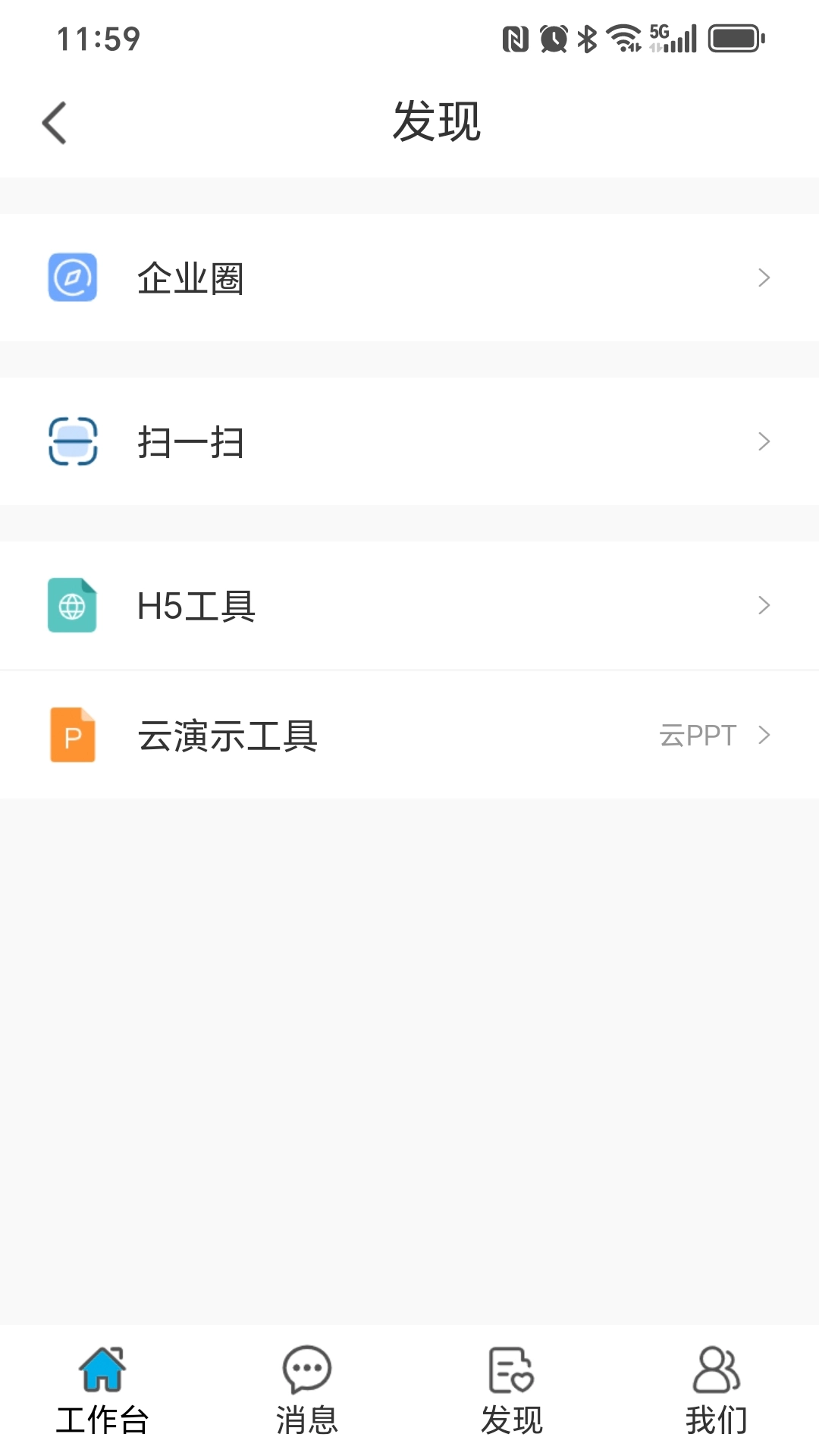Select the H5工具 globe icon
Viewport: 819px width, 1456px height.
[72, 605]
